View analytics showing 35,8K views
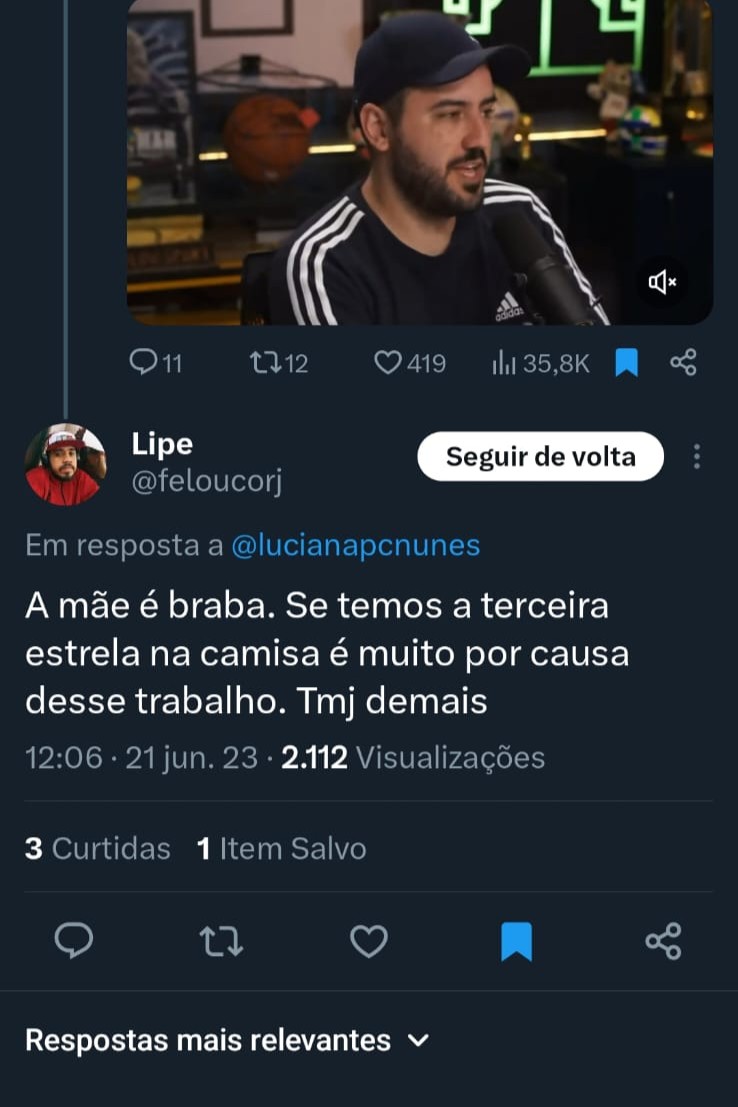The width and height of the screenshot is (738, 1107). pos(540,363)
